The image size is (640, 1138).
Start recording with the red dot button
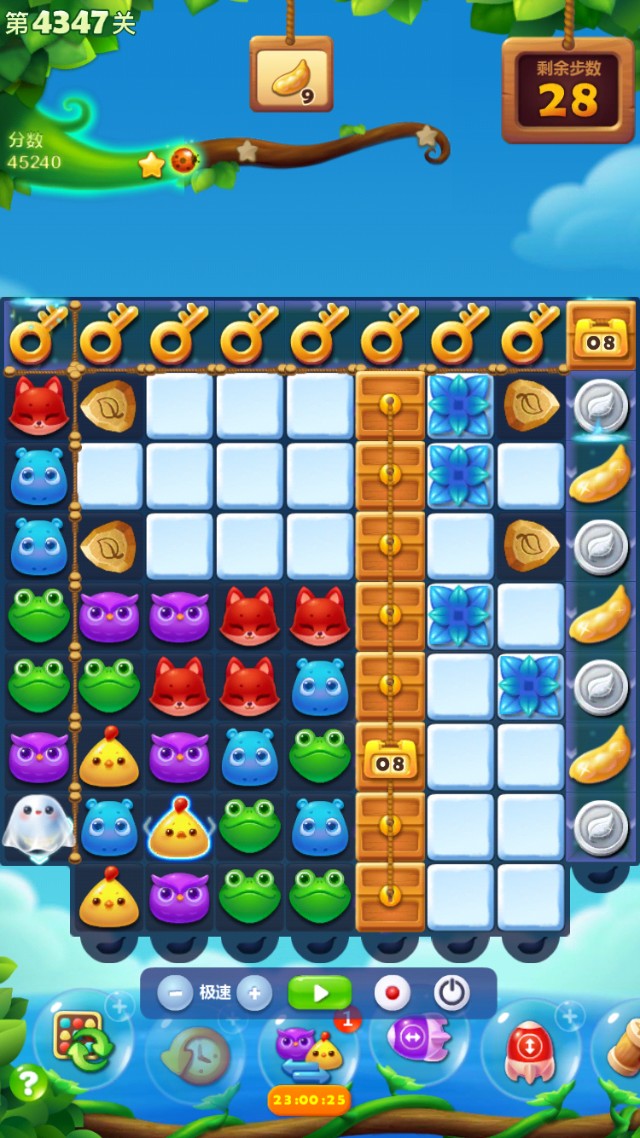[392, 993]
